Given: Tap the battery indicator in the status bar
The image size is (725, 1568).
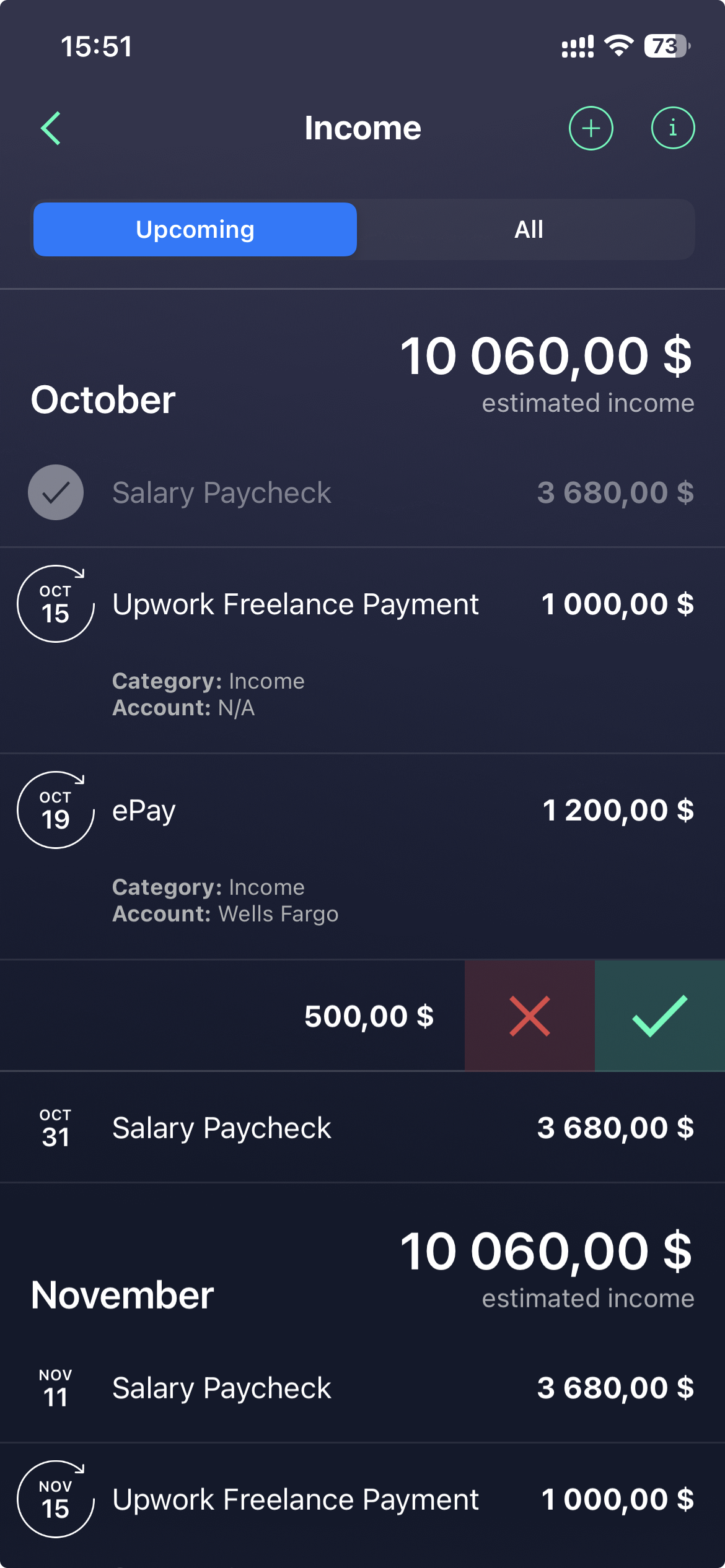Looking at the screenshot, I should (667, 43).
